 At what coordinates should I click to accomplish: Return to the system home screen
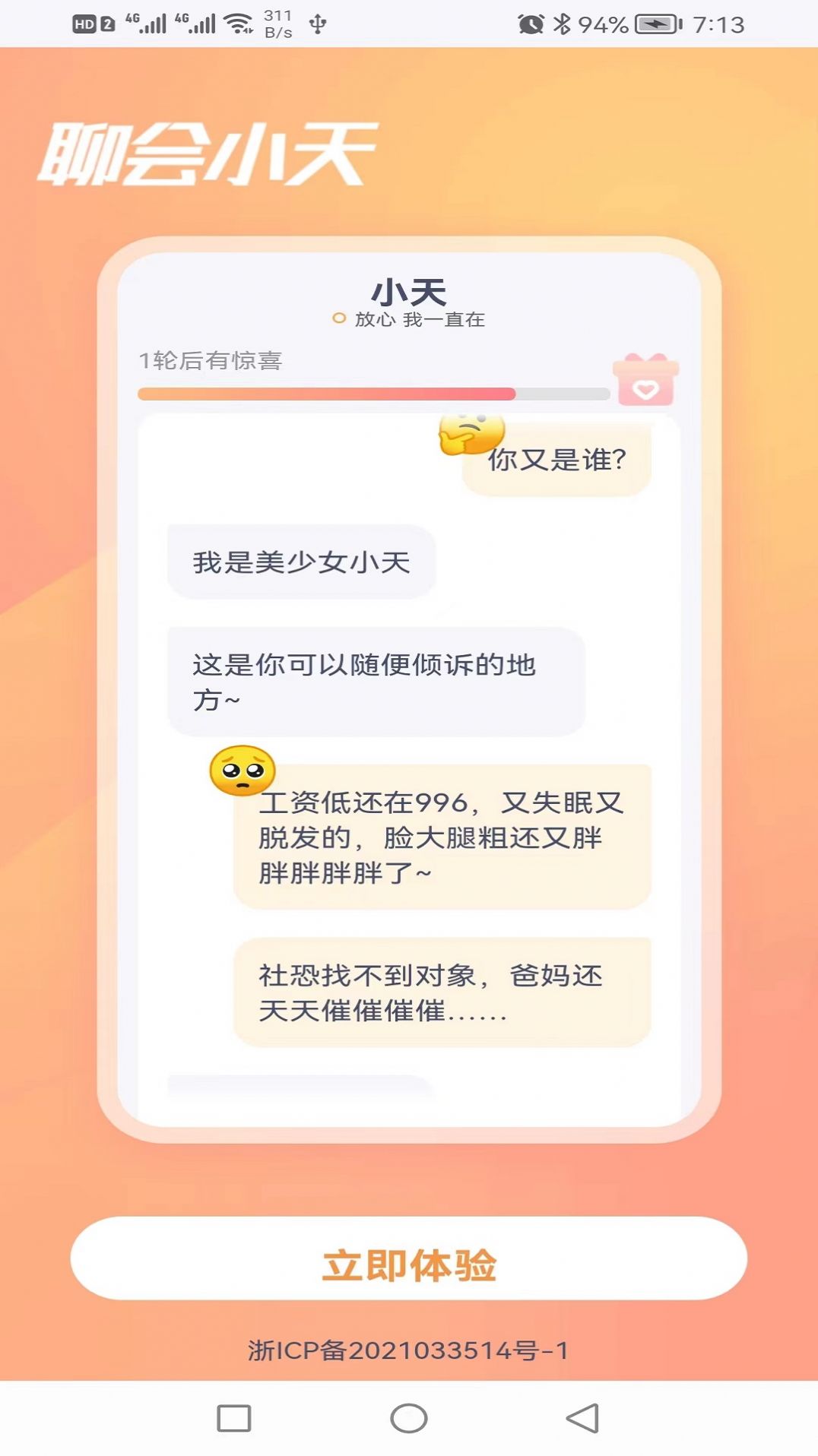pyautogui.click(x=409, y=1418)
